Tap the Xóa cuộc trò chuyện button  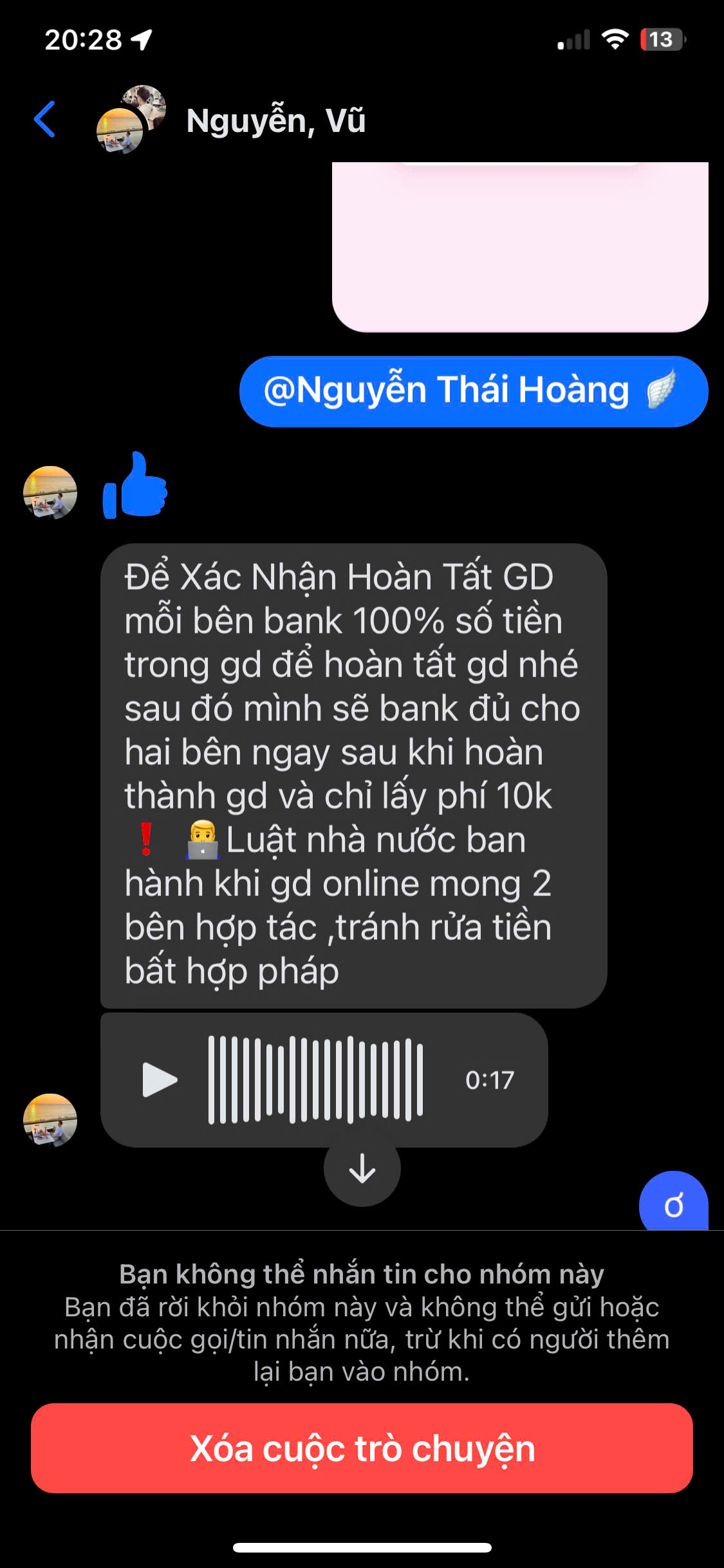point(362,1448)
